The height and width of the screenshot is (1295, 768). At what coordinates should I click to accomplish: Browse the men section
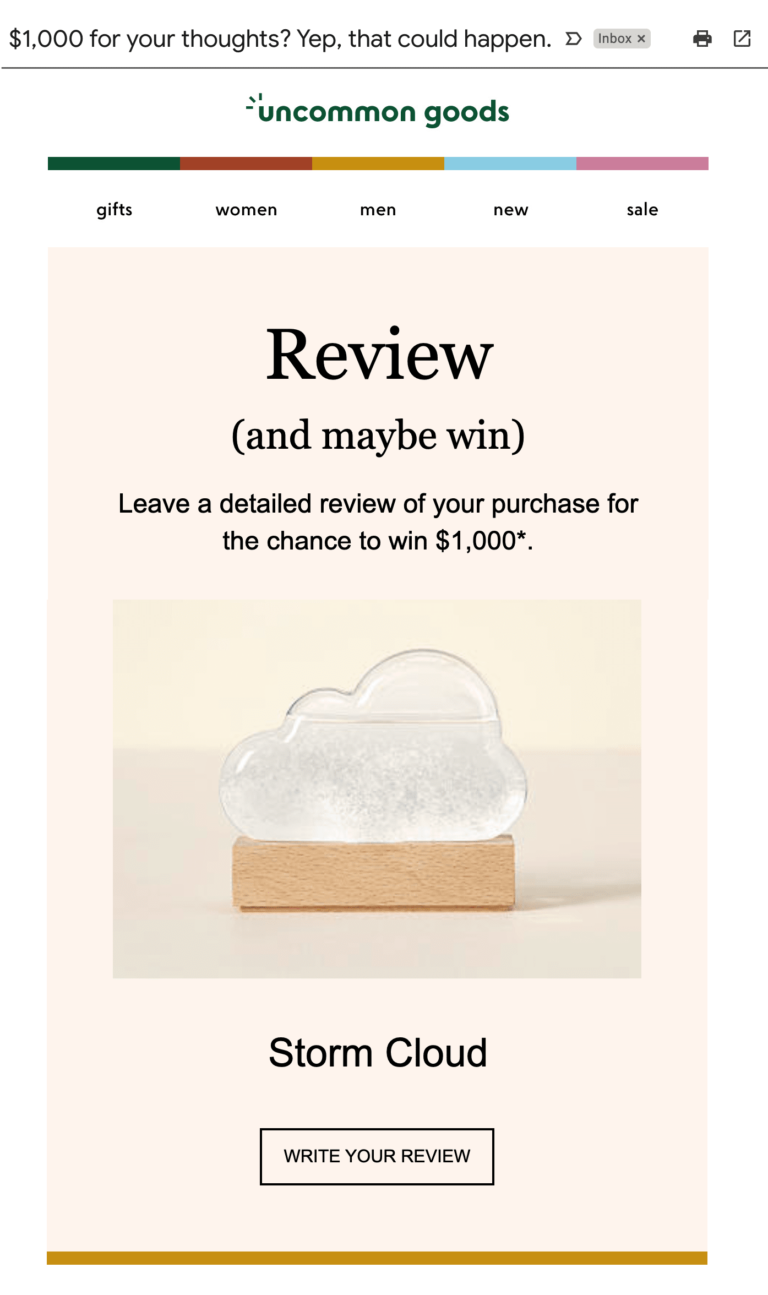pos(378,209)
